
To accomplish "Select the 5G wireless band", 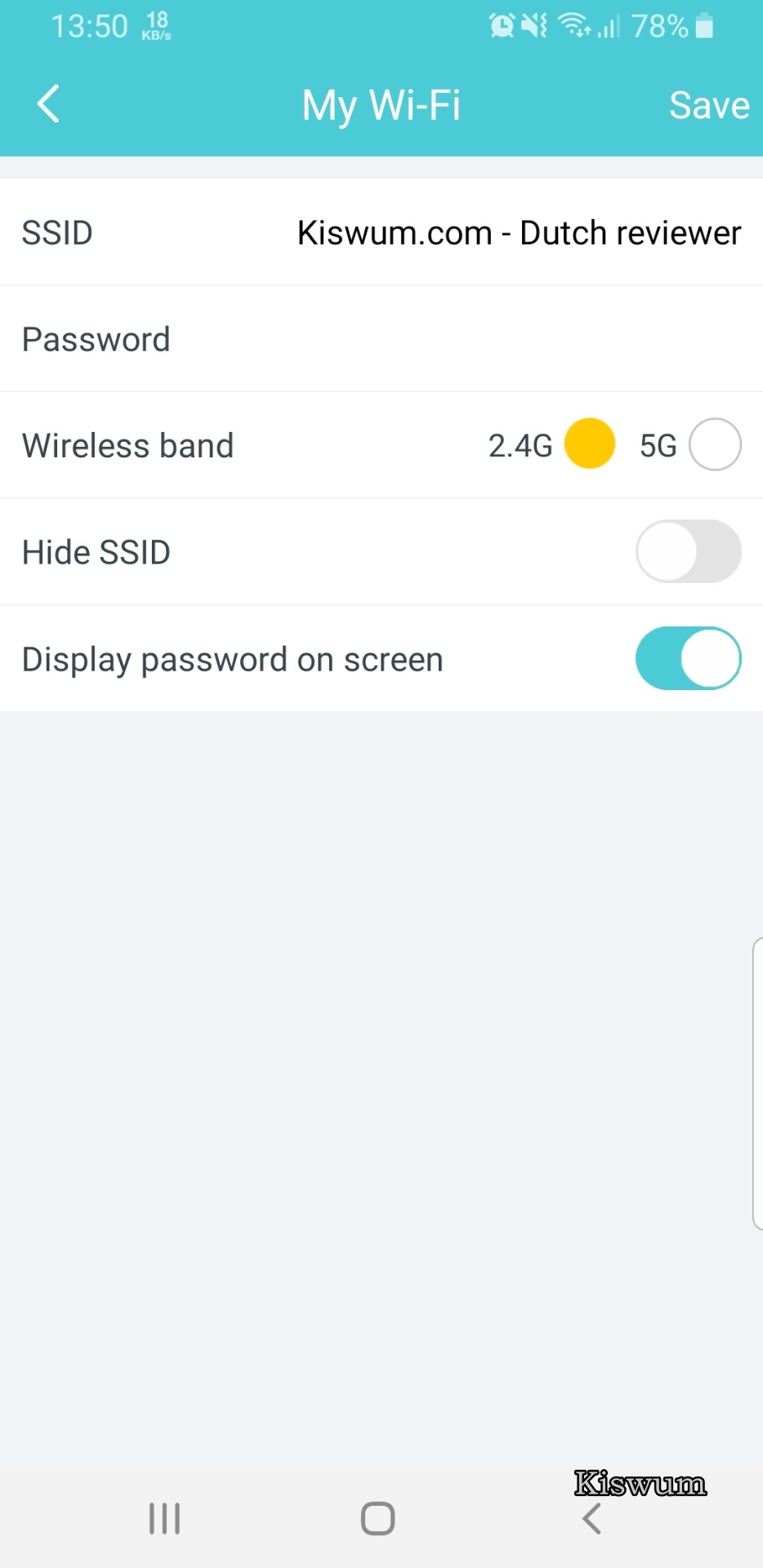I will (715, 444).
